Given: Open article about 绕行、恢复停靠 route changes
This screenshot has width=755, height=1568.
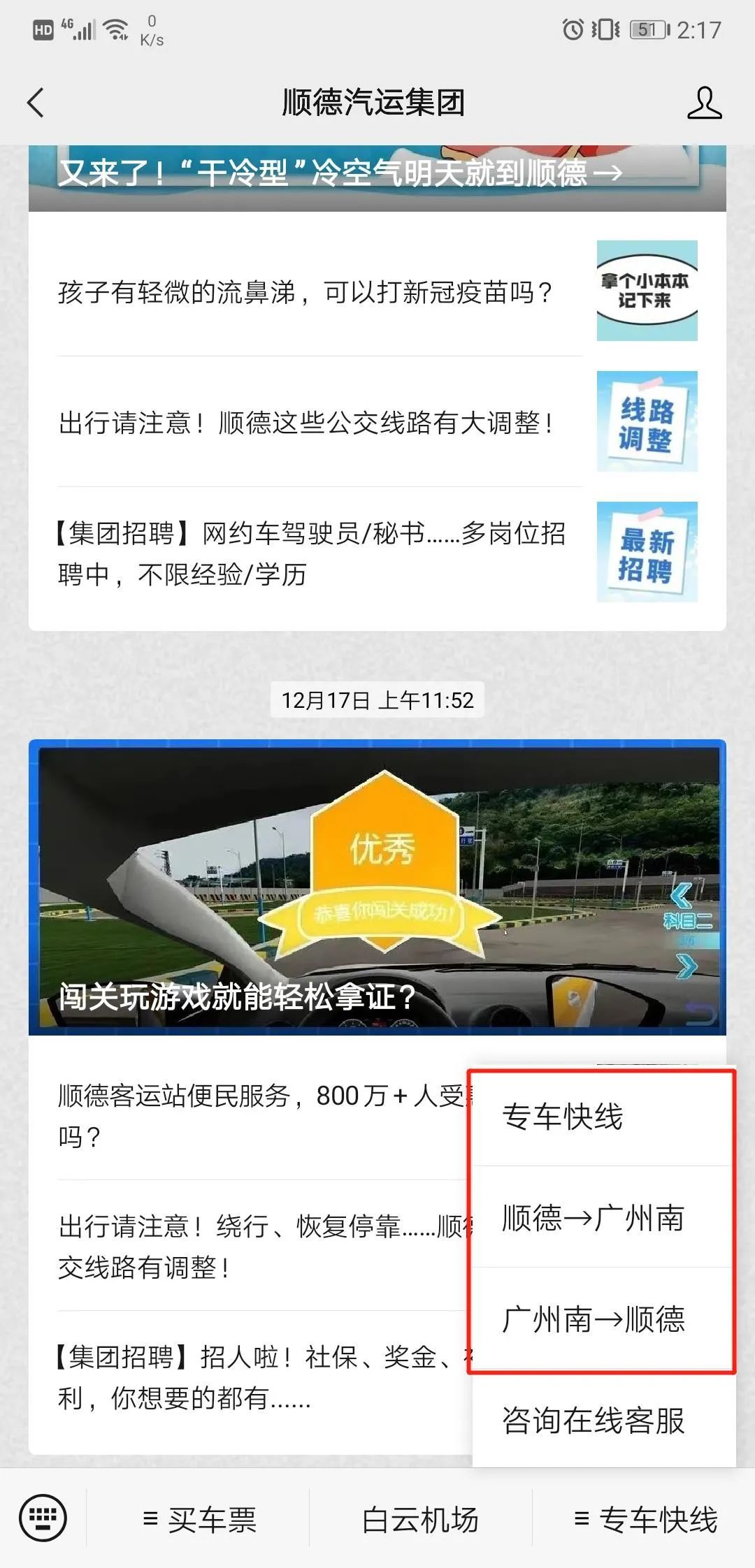Looking at the screenshot, I should (x=259, y=1245).
